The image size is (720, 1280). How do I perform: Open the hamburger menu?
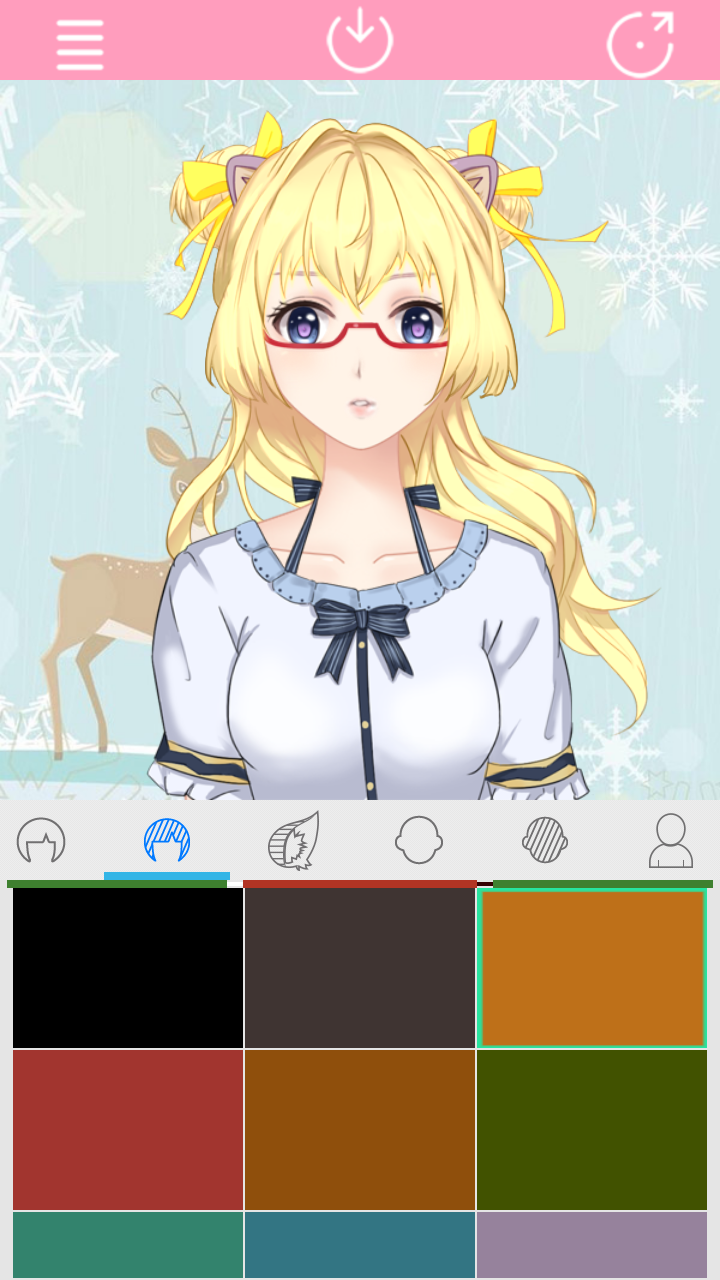pyautogui.click(x=79, y=44)
